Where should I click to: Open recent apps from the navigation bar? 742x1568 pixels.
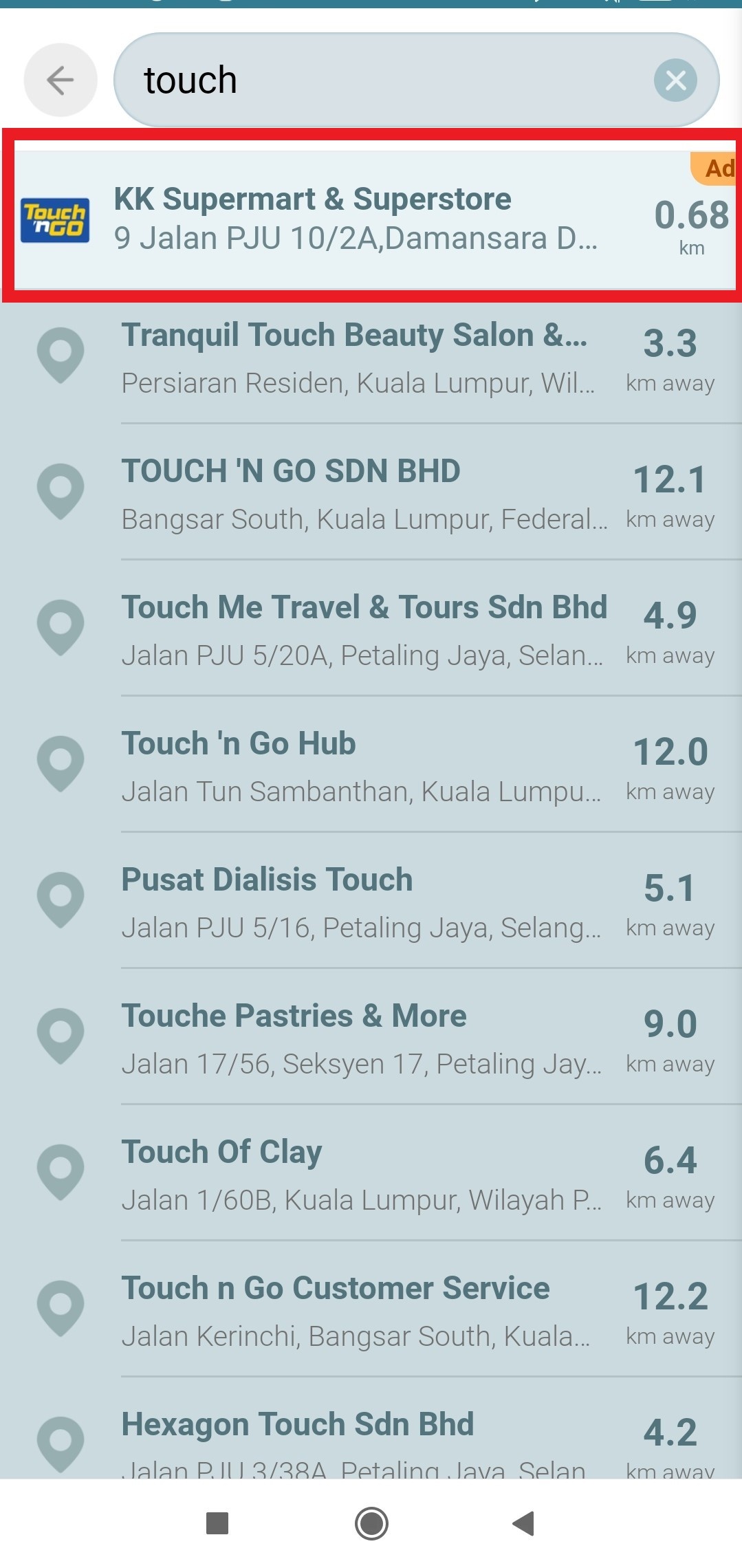(x=217, y=1523)
